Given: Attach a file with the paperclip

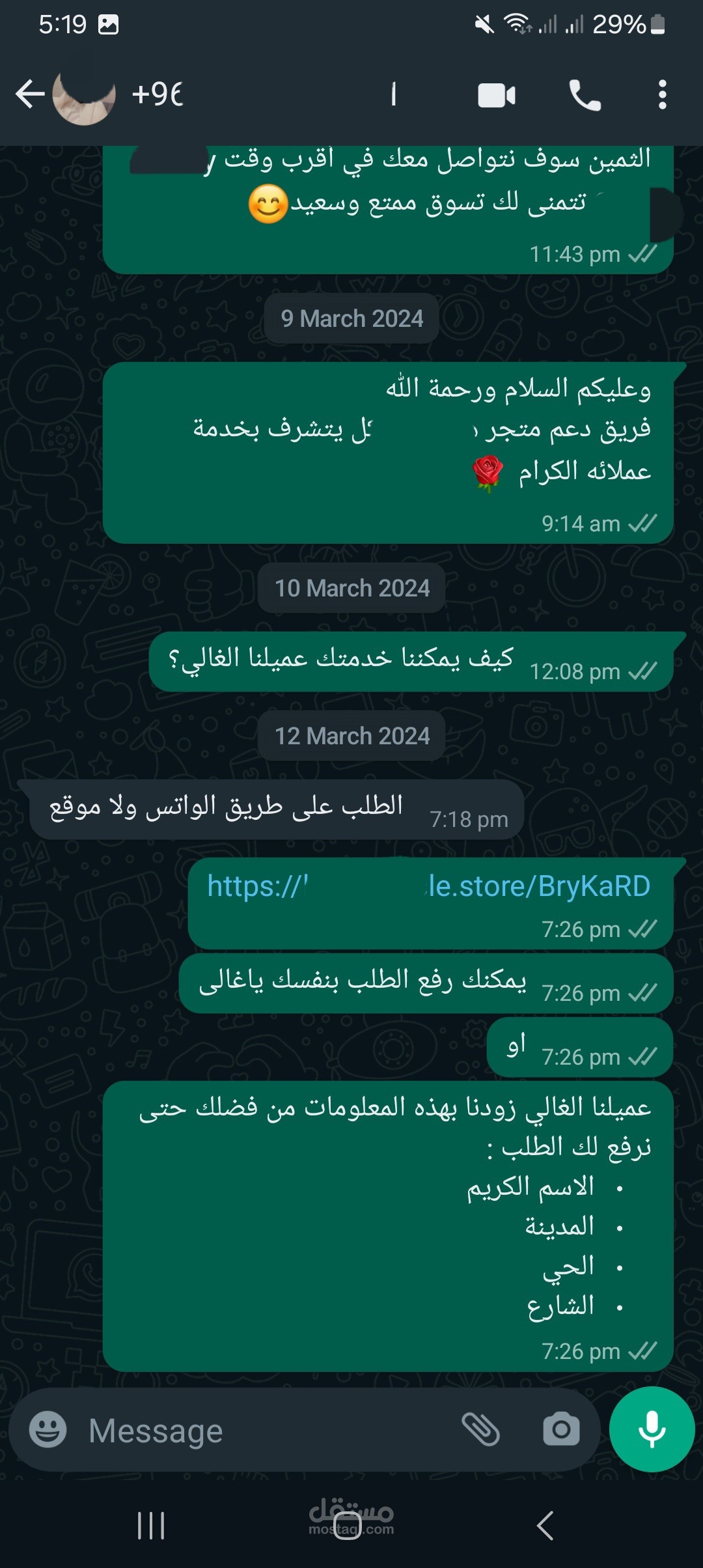Looking at the screenshot, I should coord(480,1430).
